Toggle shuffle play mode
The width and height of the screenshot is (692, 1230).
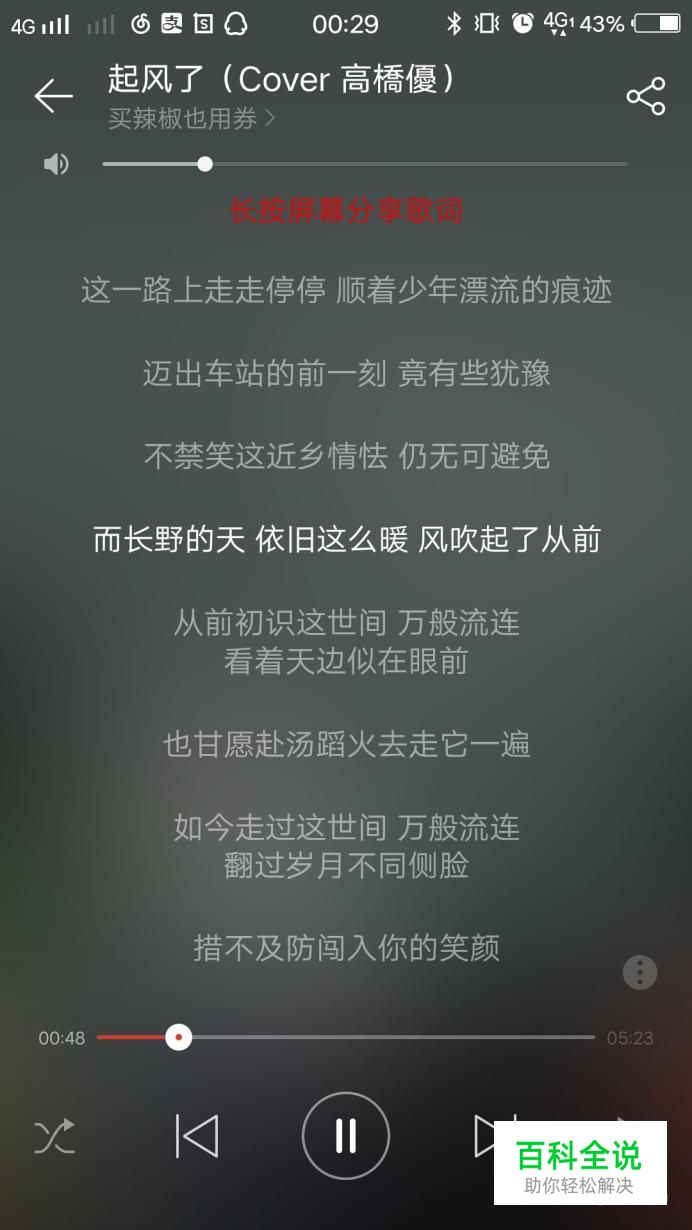click(55, 1137)
